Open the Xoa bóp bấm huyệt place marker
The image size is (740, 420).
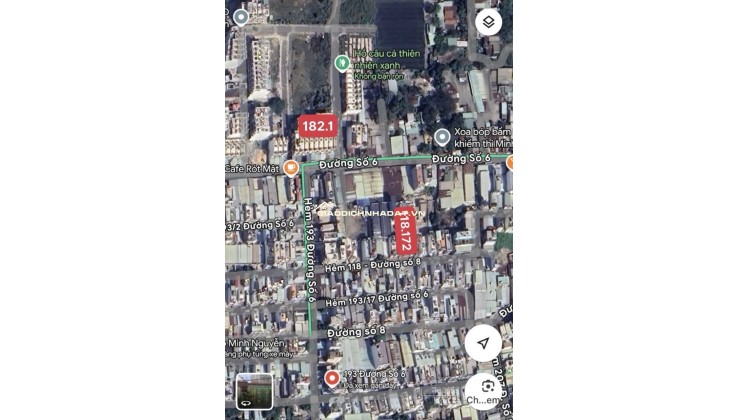coord(442,137)
